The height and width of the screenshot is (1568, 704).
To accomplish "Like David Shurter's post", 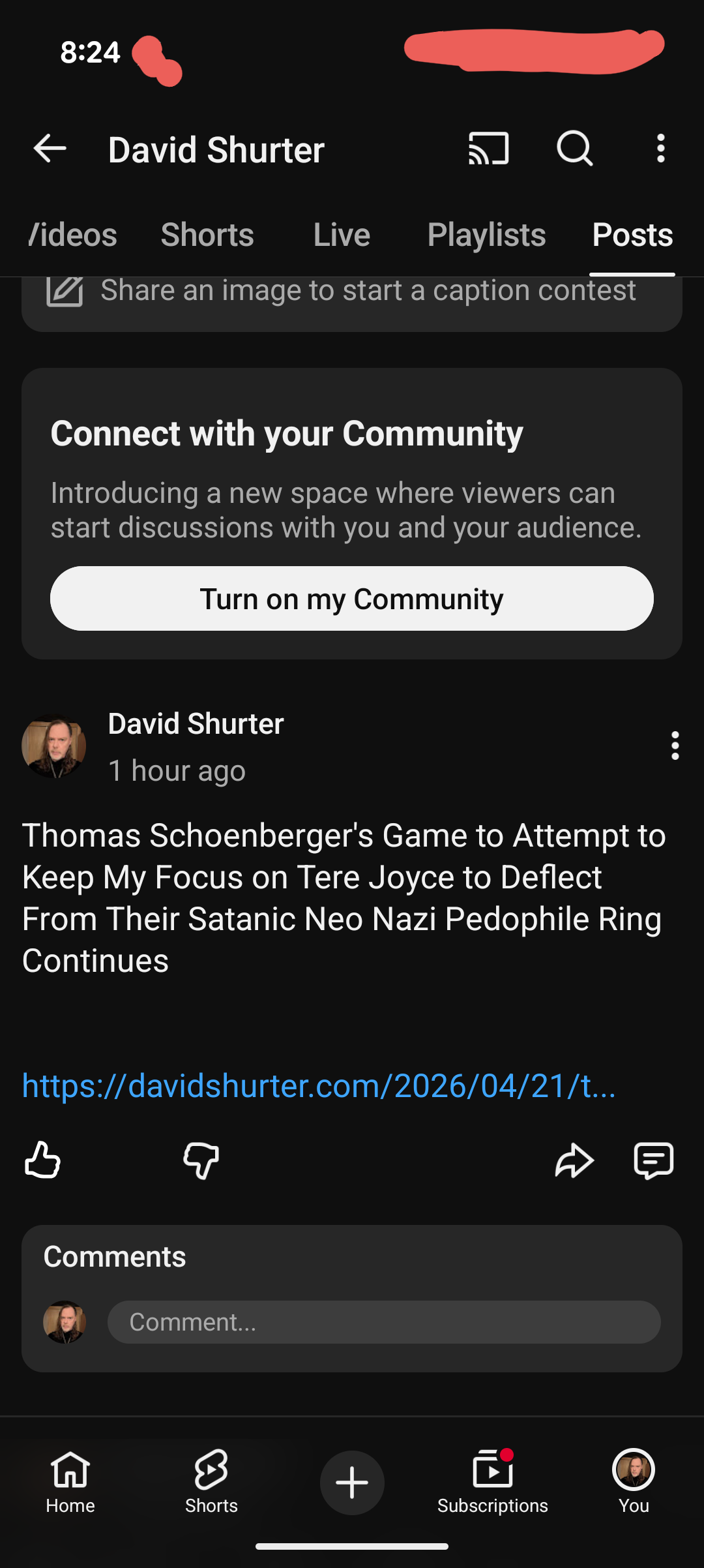I will coord(43,1160).
